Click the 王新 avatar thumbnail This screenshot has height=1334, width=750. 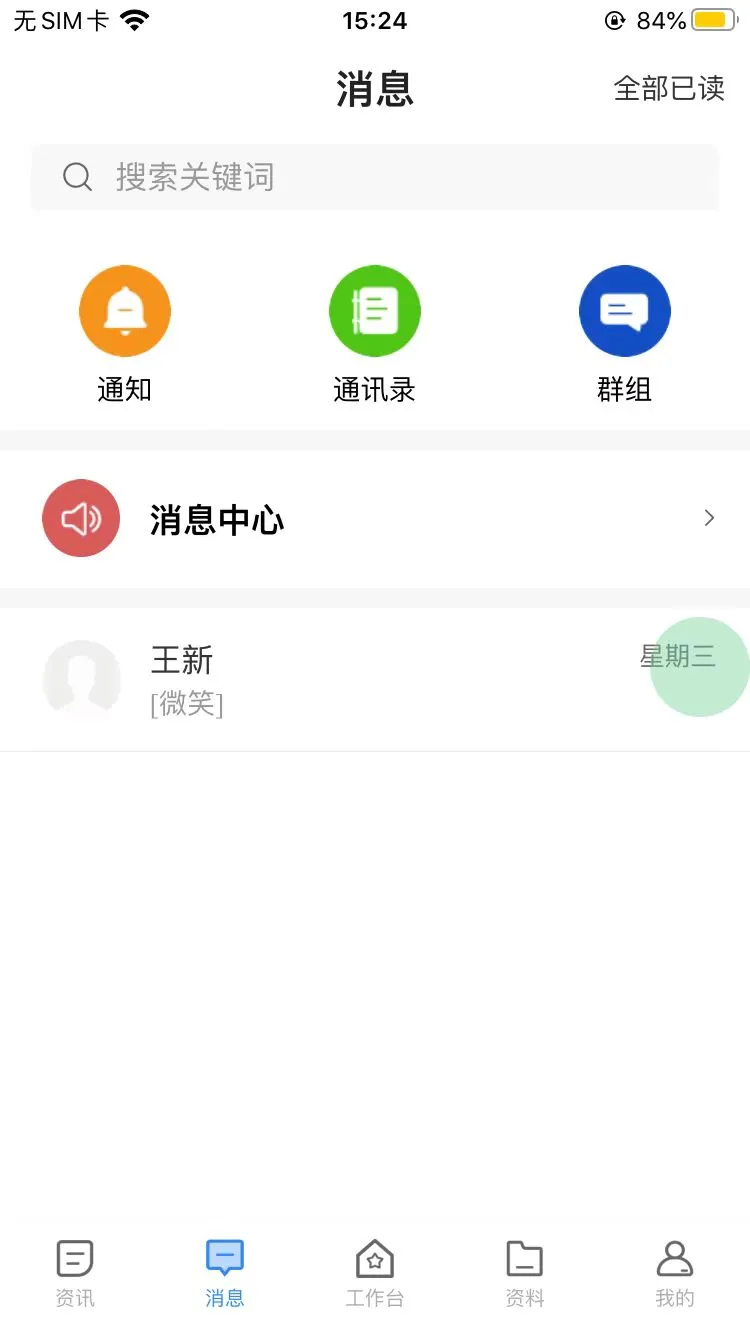click(x=82, y=679)
